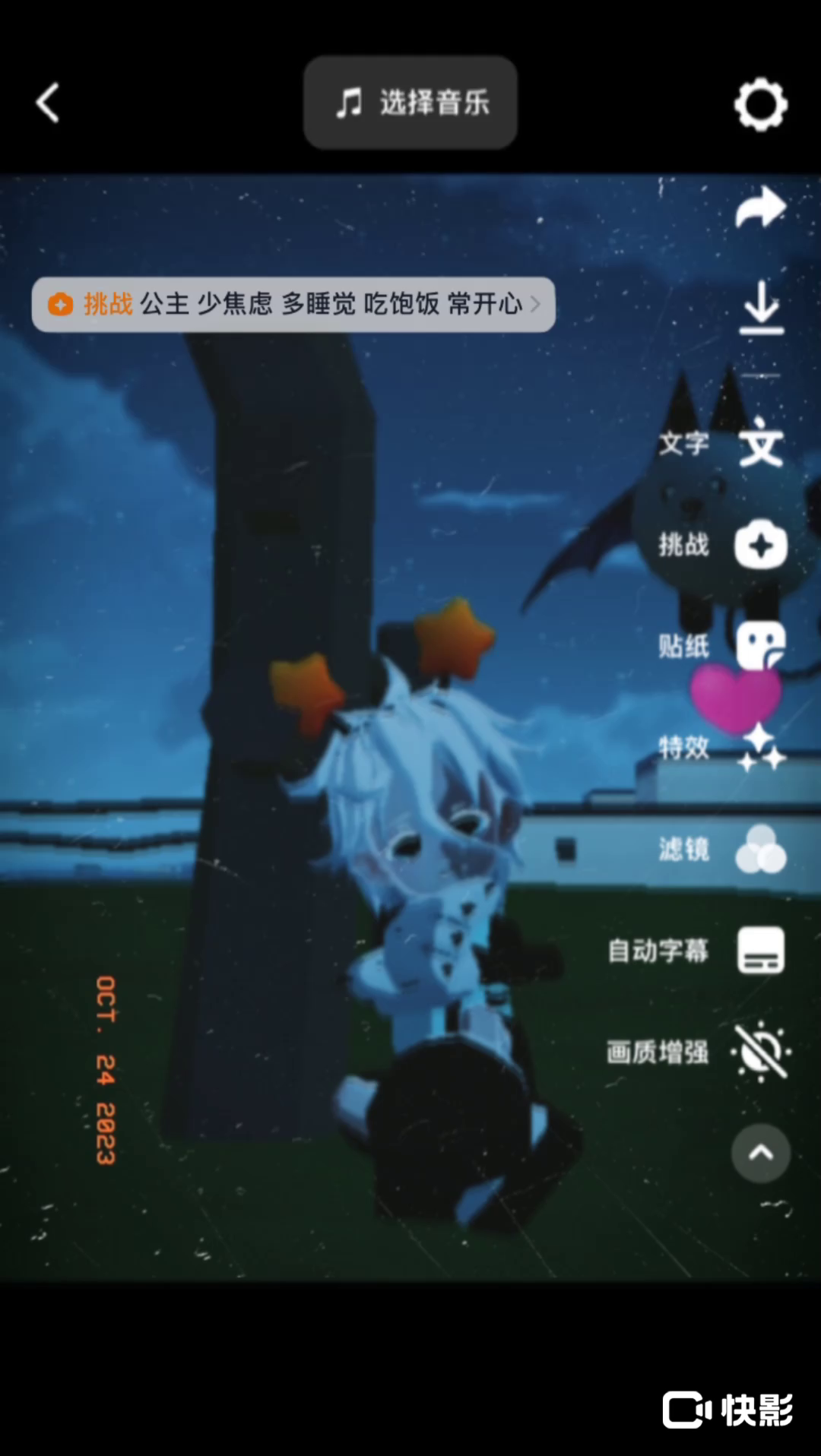Add text with the 文字 tool
The width and height of the screenshot is (821, 1456).
(760, 444)
